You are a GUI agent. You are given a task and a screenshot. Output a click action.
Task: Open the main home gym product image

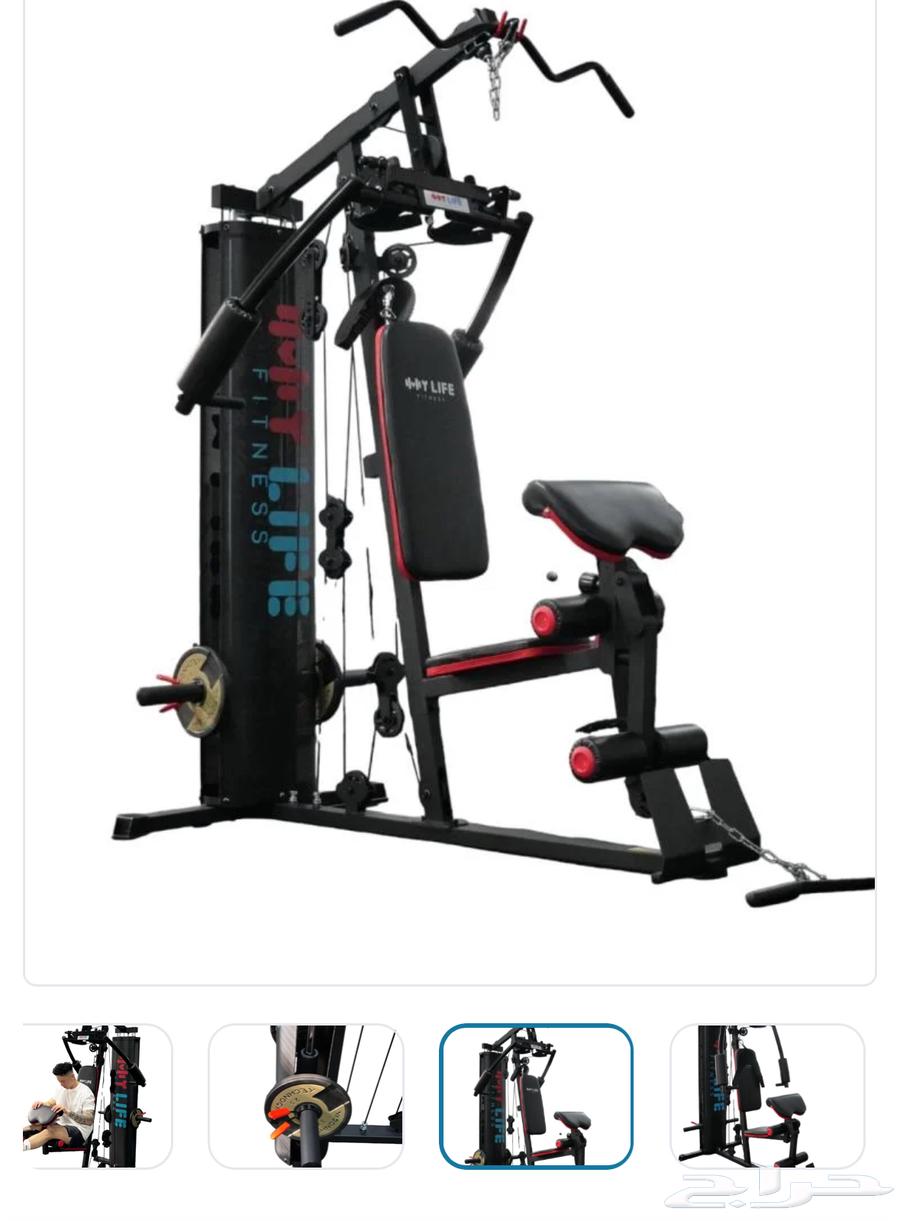(450, 490)
